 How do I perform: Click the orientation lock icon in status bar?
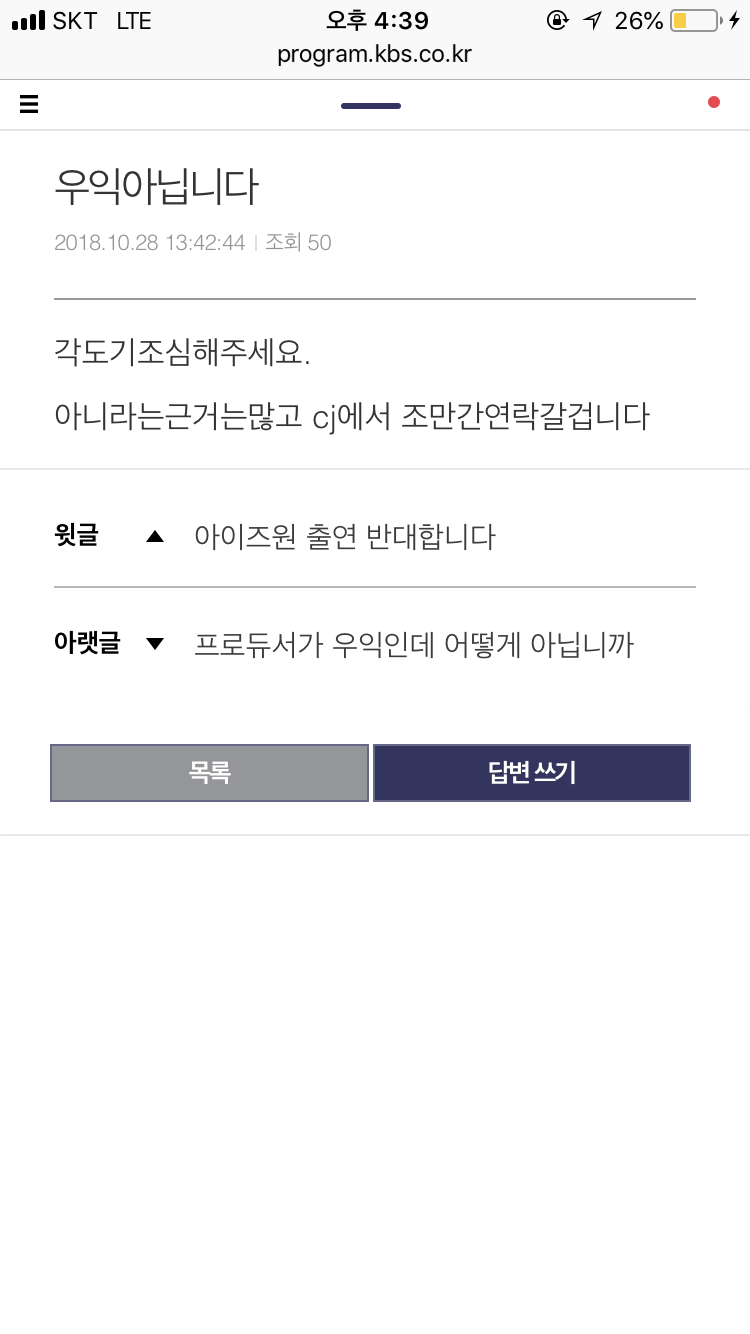click(557, 20)
